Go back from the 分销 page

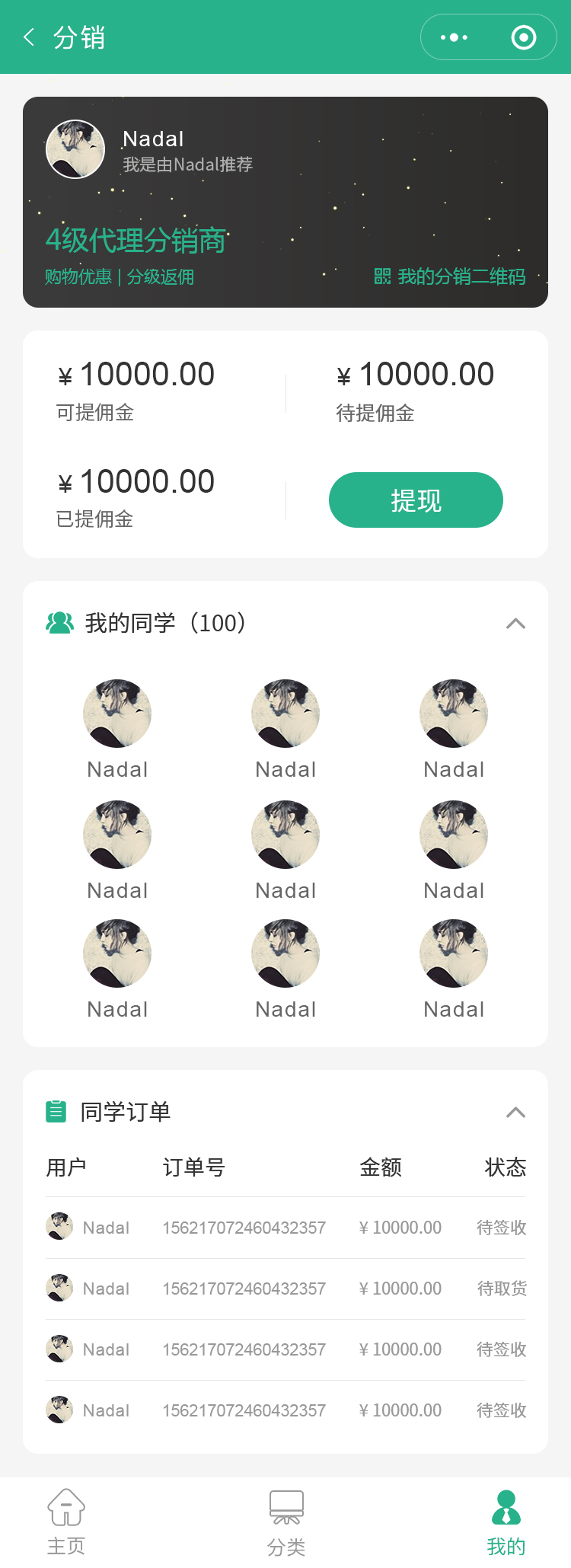tap(29, 37)
